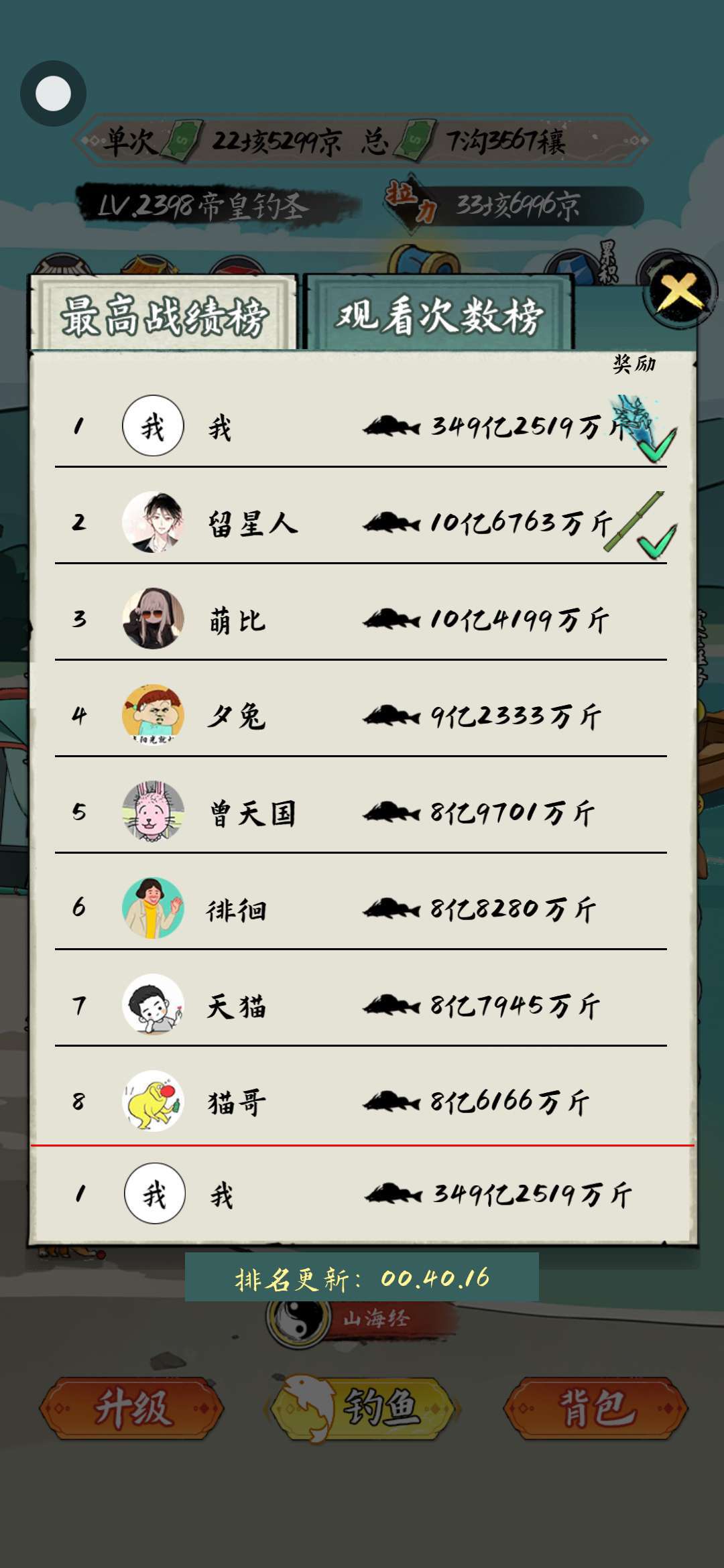View 萌比's ranking entry
724x1568 pixels.
tap(361, 619)
